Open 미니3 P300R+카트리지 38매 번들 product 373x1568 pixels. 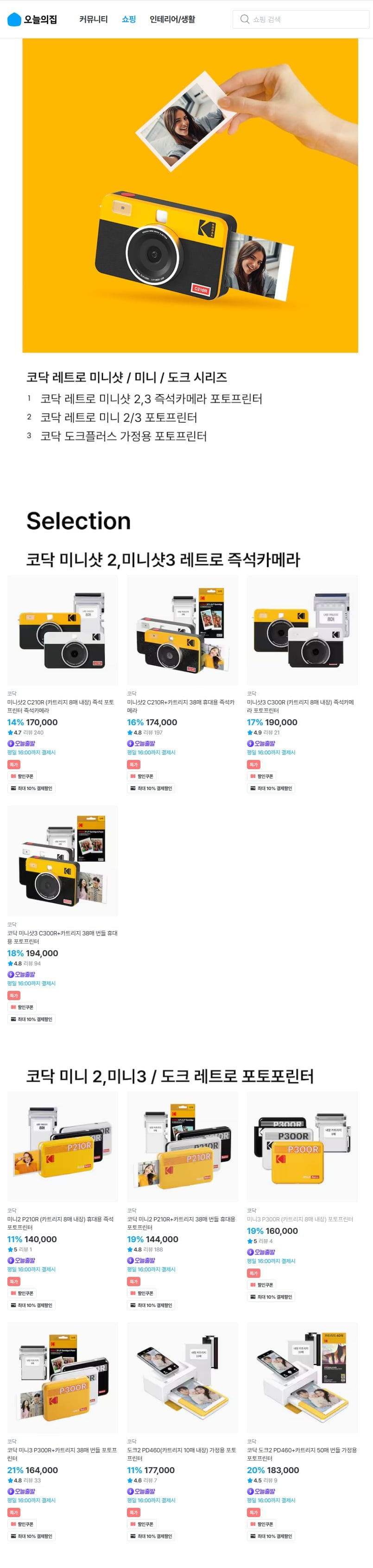point(62,1377)
